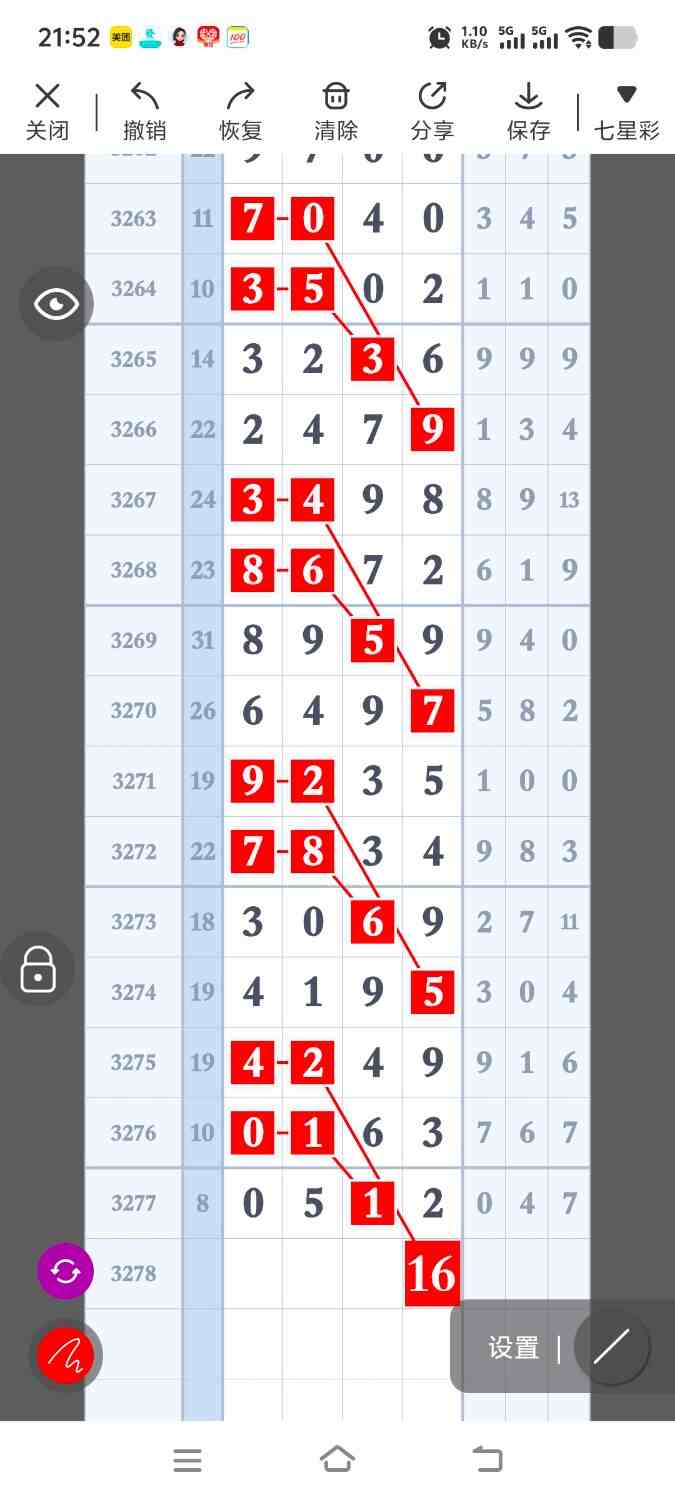This screenshot has width=675, height=1500.
Task: Select the red scribble drawing tool
Action: point(65,1355)
